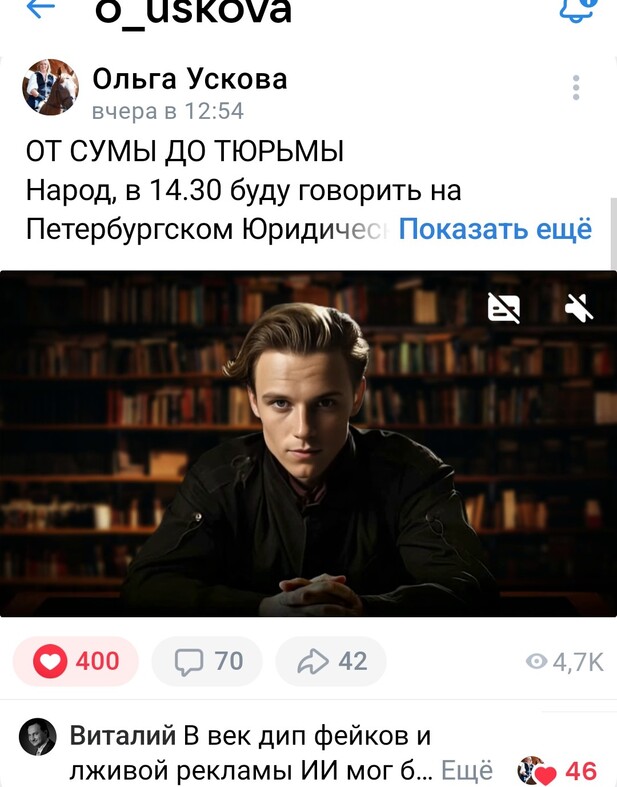
Task: Toggle subtitles on the video
Action: [504, 308]
